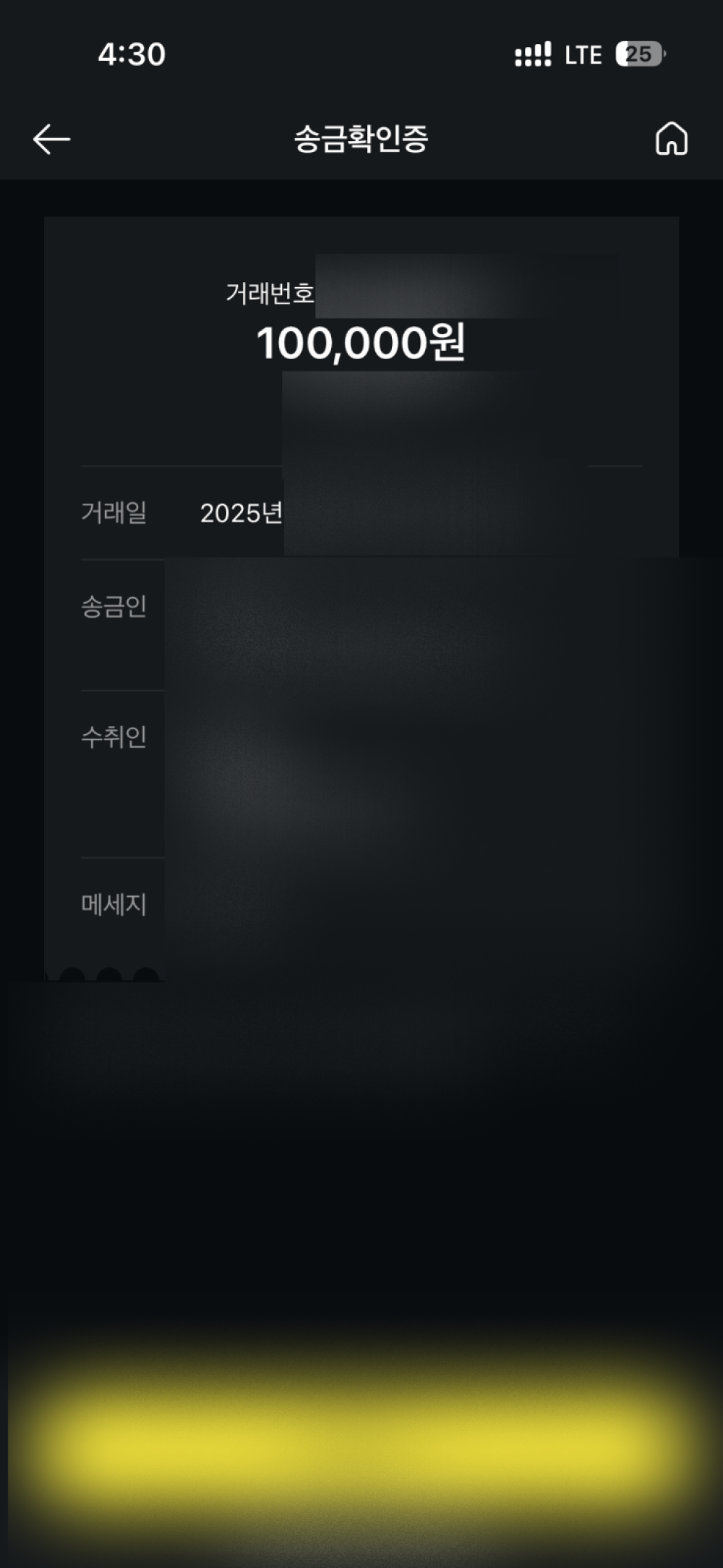Open the home icon
This screenshot has height=1568, width=723.
tap(671, 139)
